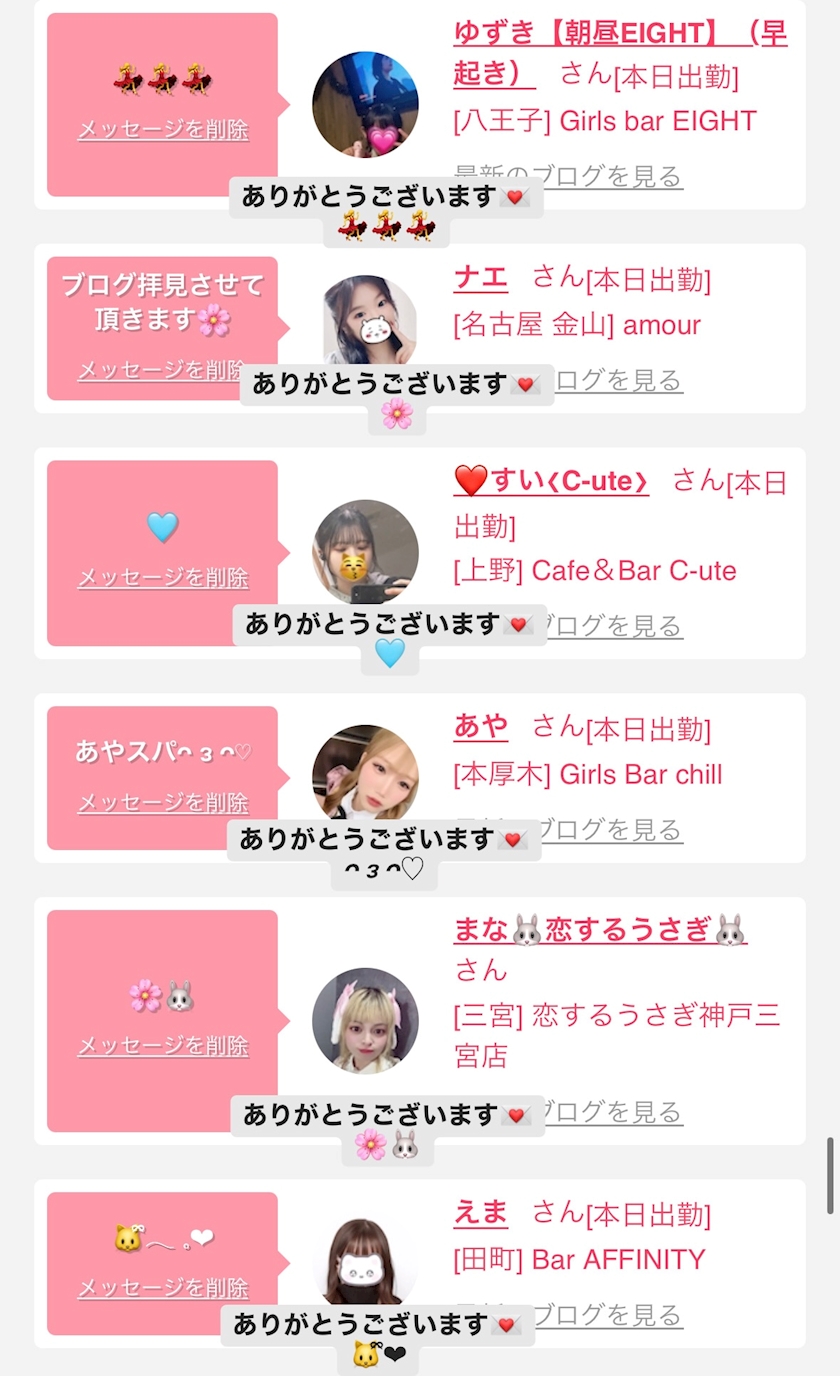Delete the blue heart message to すい
Image resolution: width=840 pixels, height=1376 pixels.
point(163,577)
